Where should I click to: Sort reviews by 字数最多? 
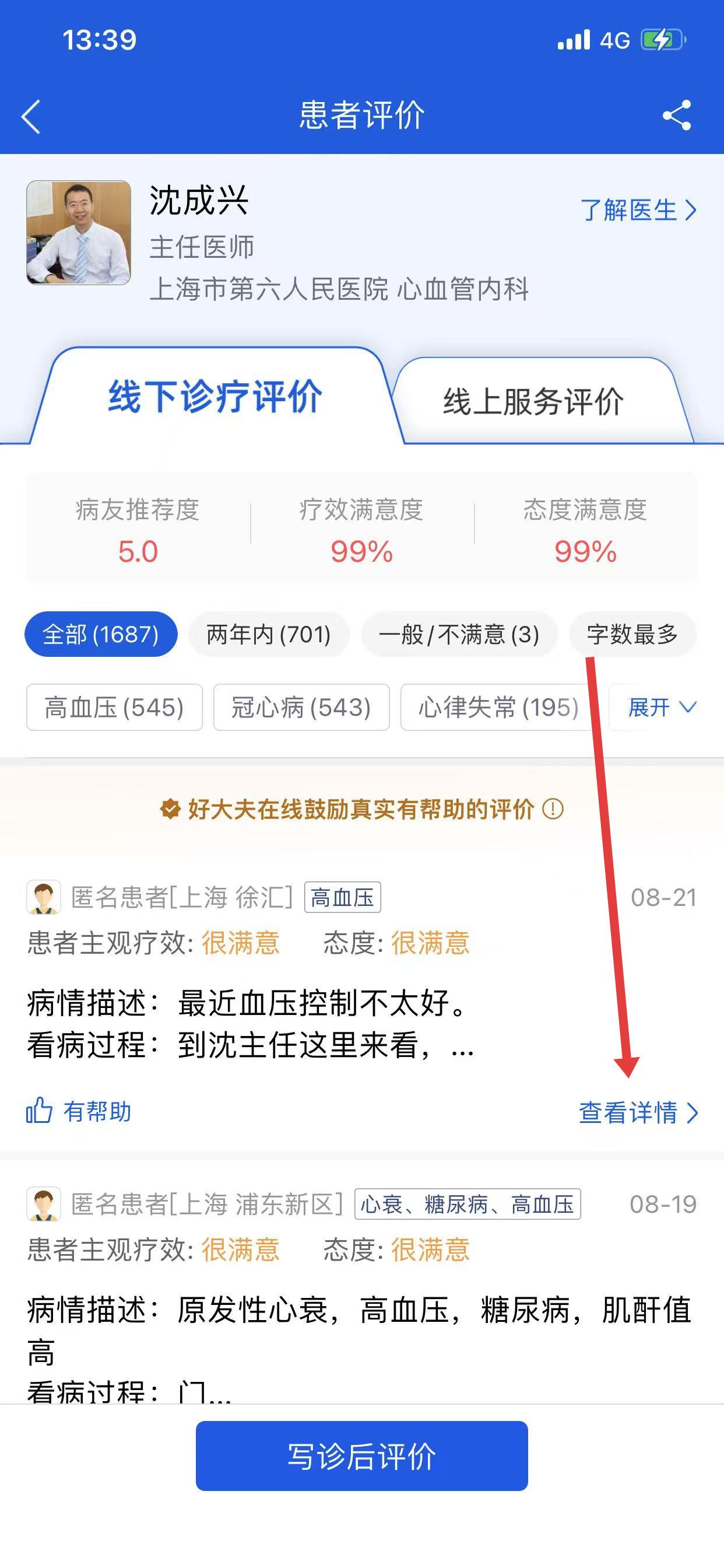(x=632, y=634)
